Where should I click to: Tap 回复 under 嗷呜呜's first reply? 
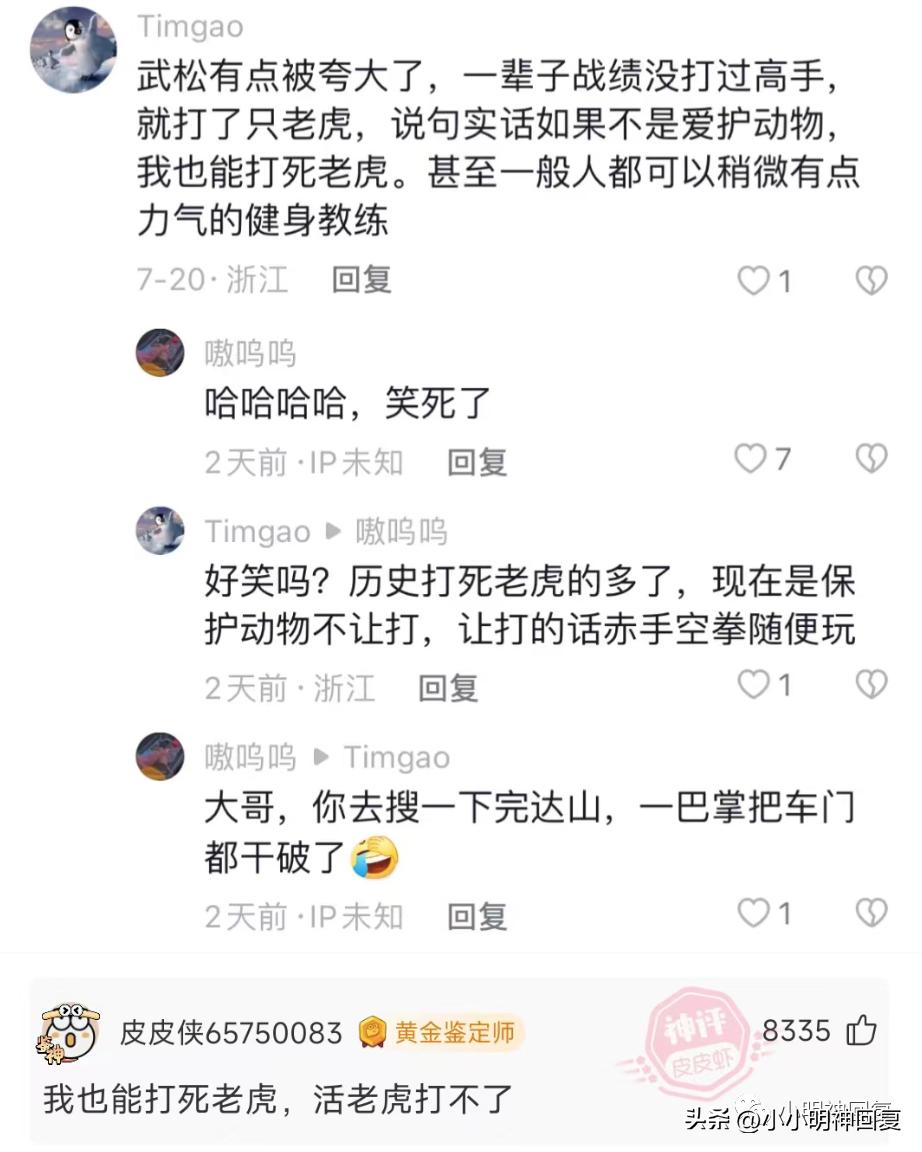click(475, 460)
